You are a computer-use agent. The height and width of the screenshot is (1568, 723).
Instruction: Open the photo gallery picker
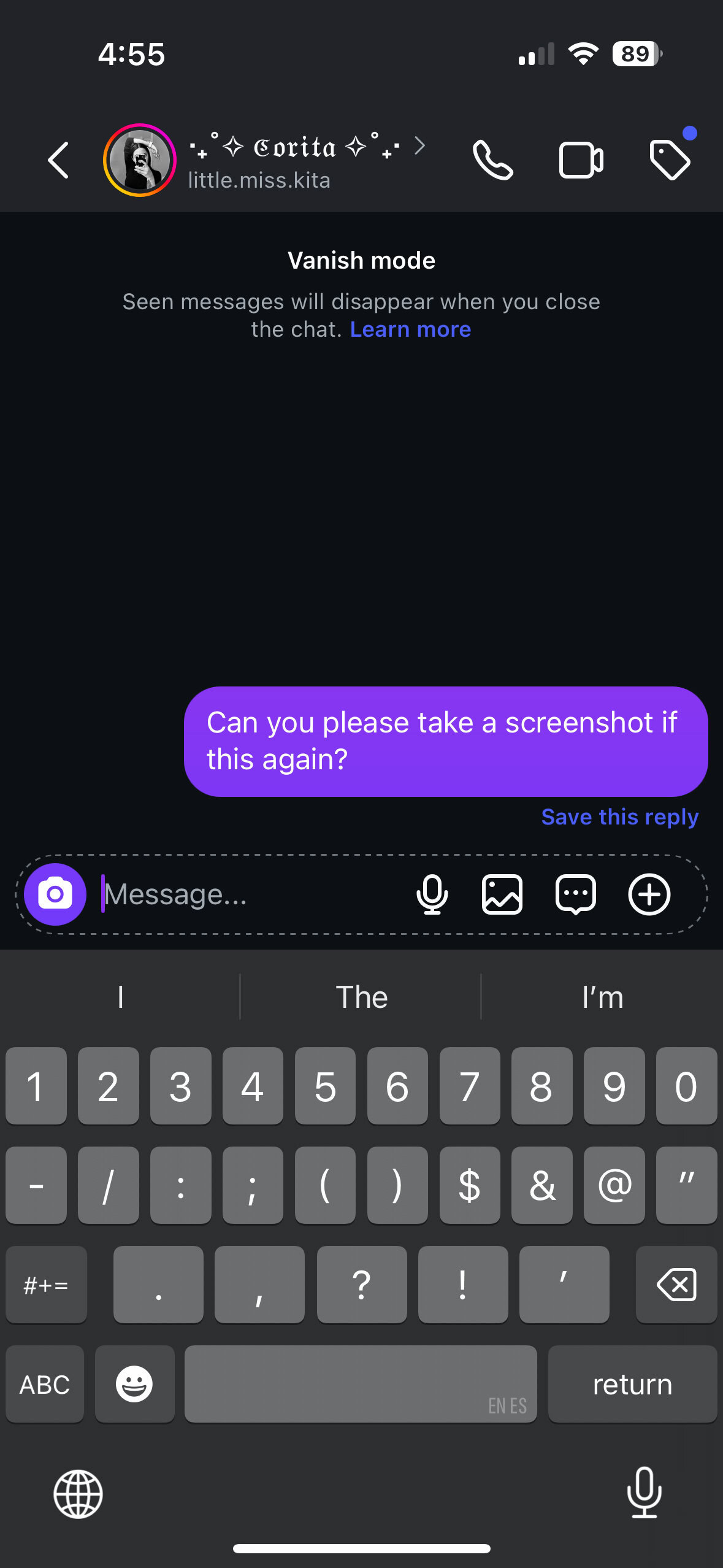502,894
